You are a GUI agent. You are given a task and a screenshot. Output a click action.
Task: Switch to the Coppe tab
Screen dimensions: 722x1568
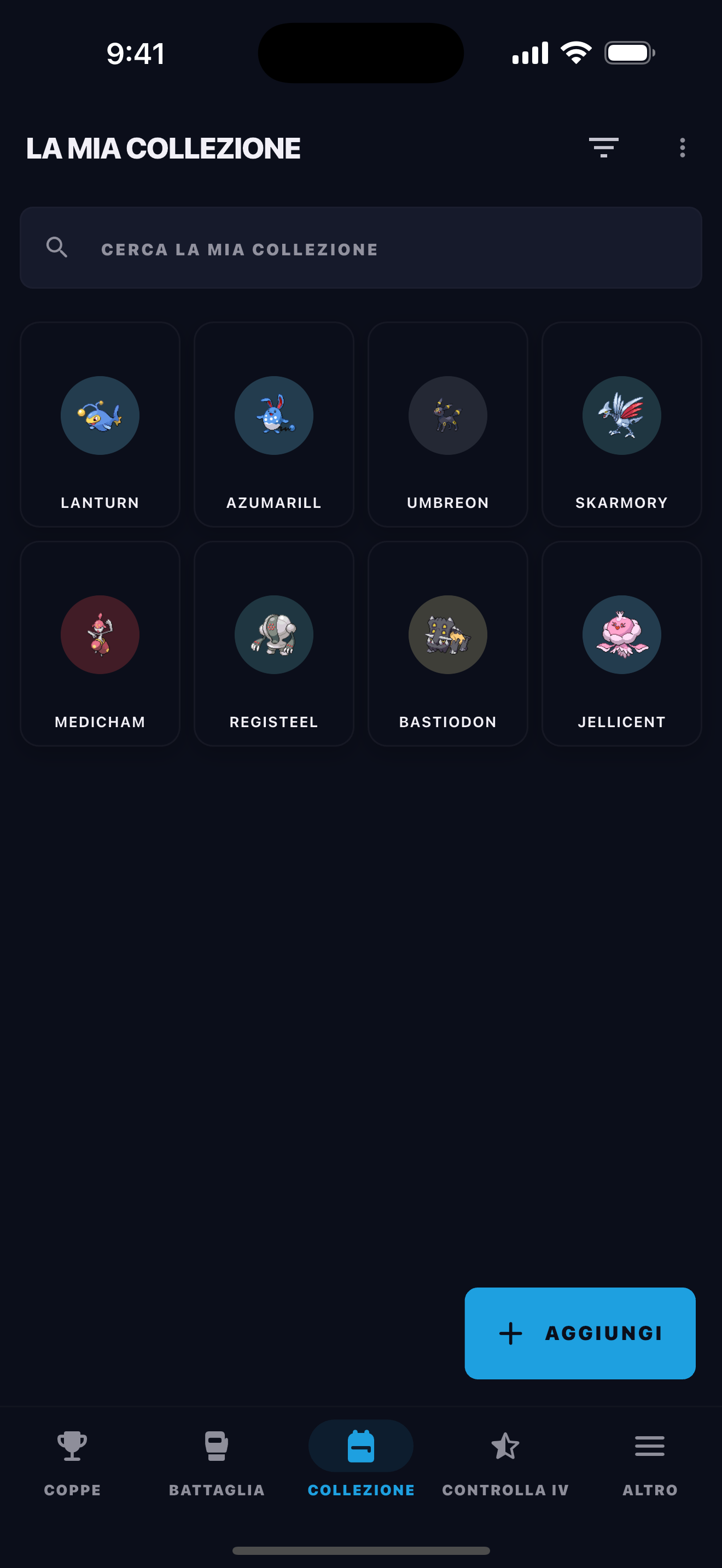(x=72, y=1464)
